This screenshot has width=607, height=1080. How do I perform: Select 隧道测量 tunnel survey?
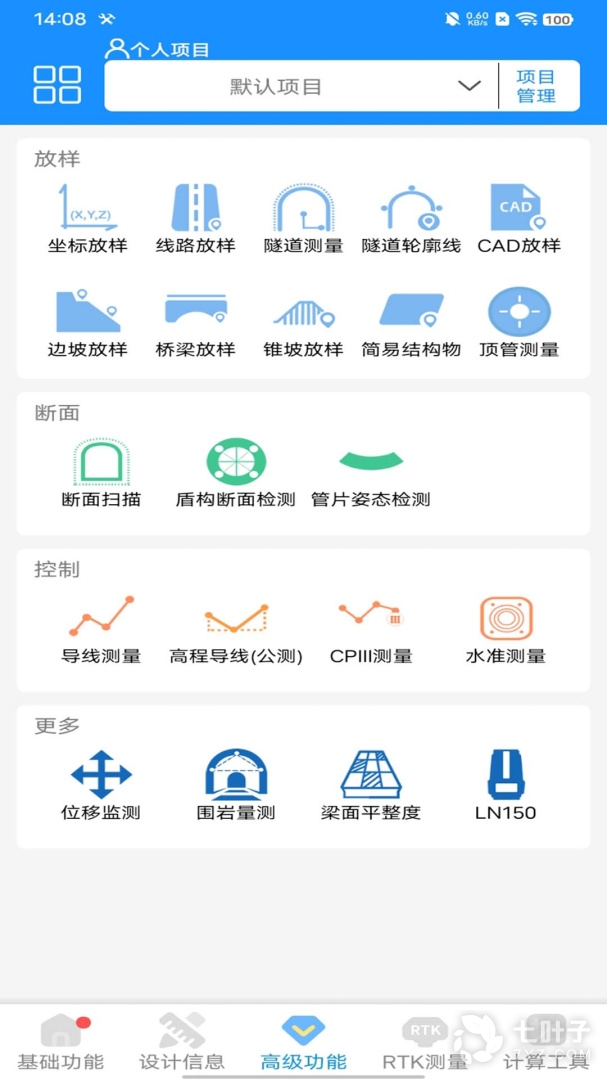point(303,218)
